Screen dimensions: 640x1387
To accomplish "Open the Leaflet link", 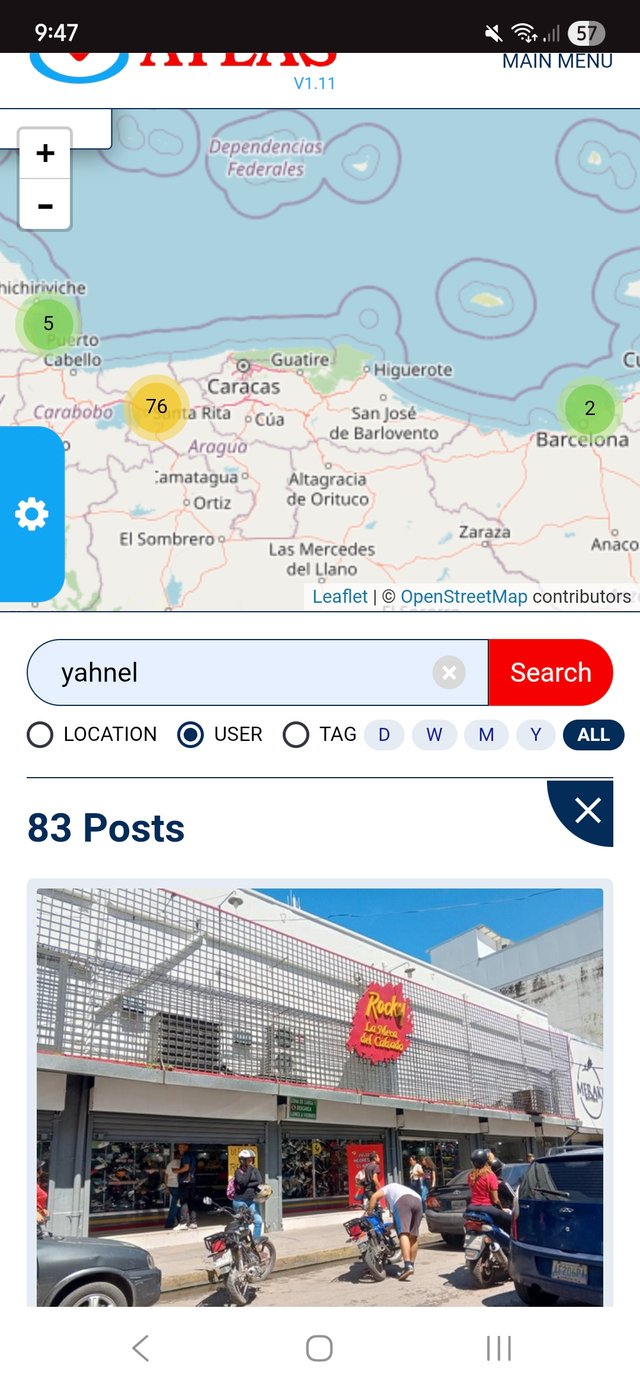I will pyautogui.click(x=340, y=597).
